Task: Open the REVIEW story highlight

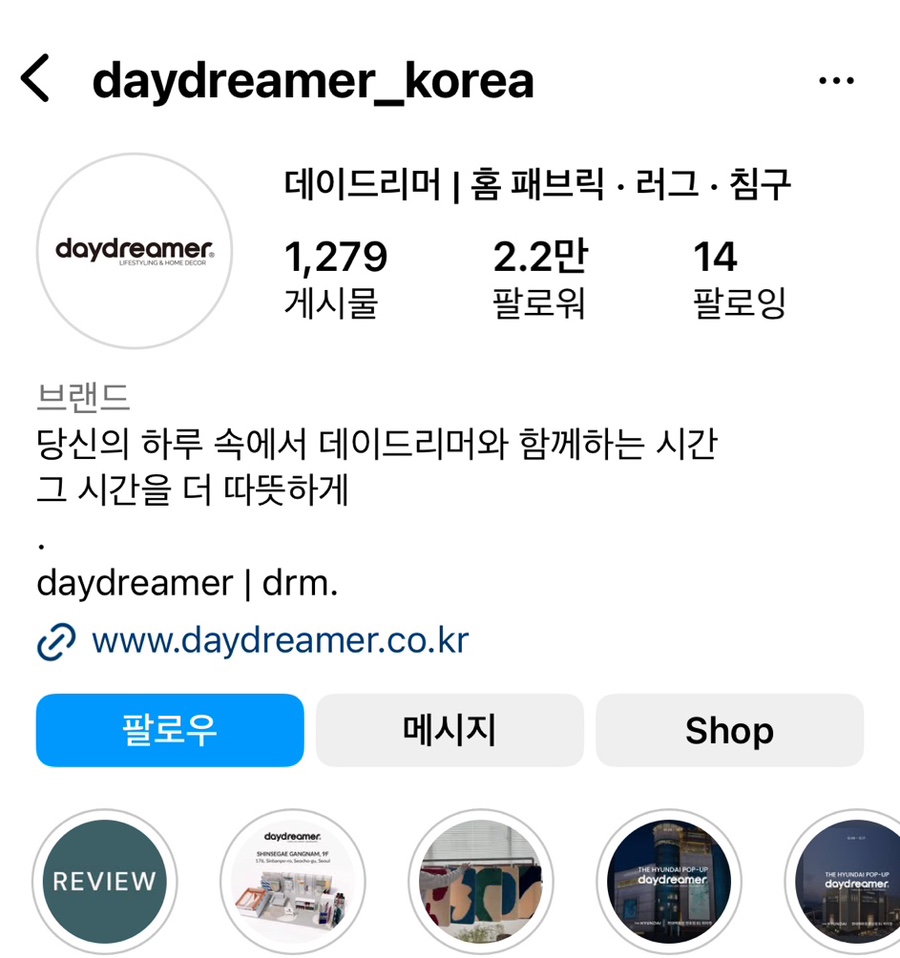Action: click(105, 881)
